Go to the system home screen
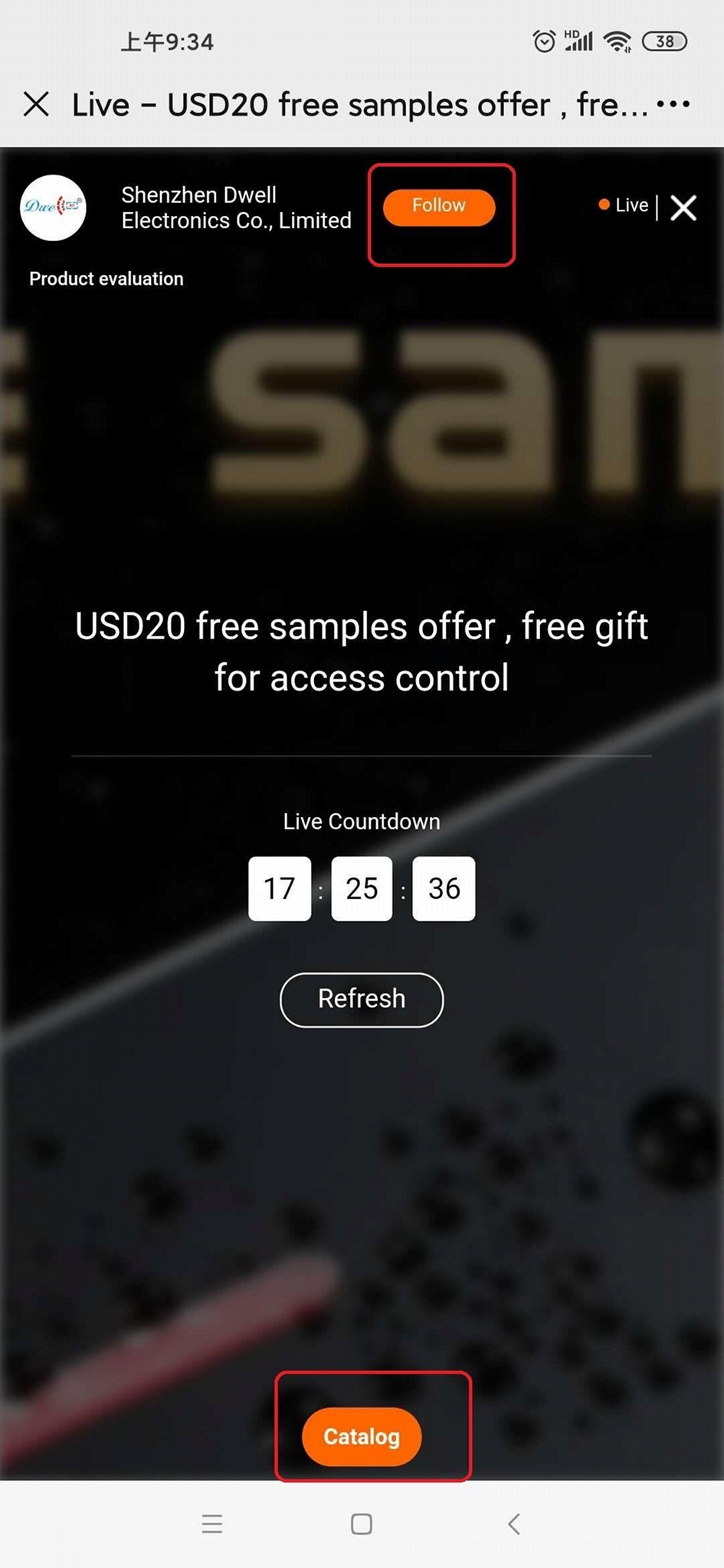The image size is (724, 1568). pos(362,1524)
